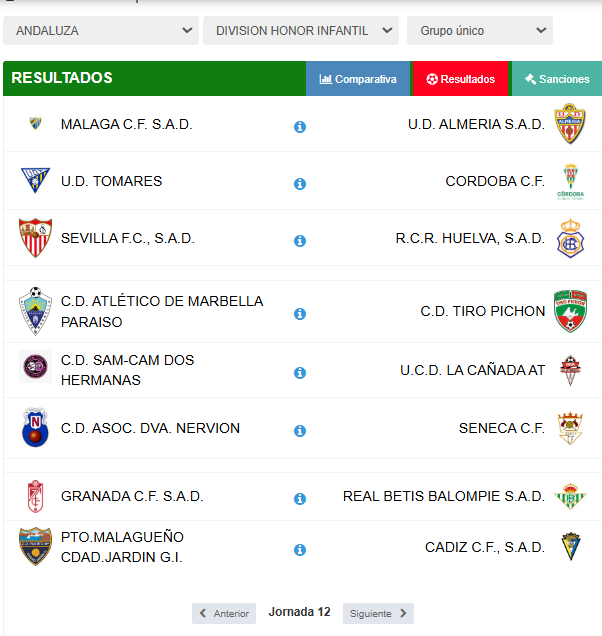Expand the DIVISION HONOR INFANTIL dropdown

coord(300,31)
